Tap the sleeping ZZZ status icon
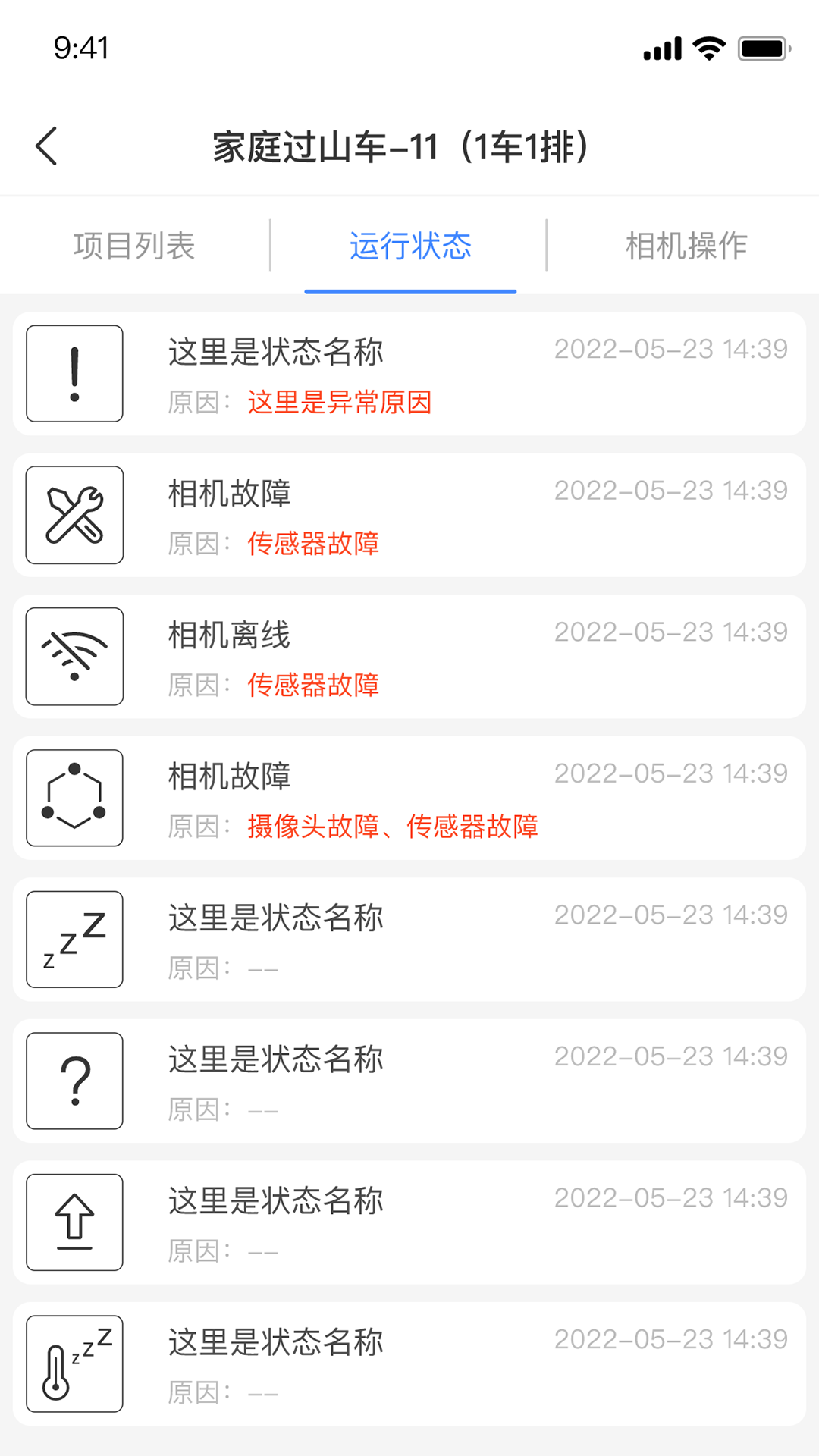This screenshot has width=819, height=1456. (x=74, y=940)
